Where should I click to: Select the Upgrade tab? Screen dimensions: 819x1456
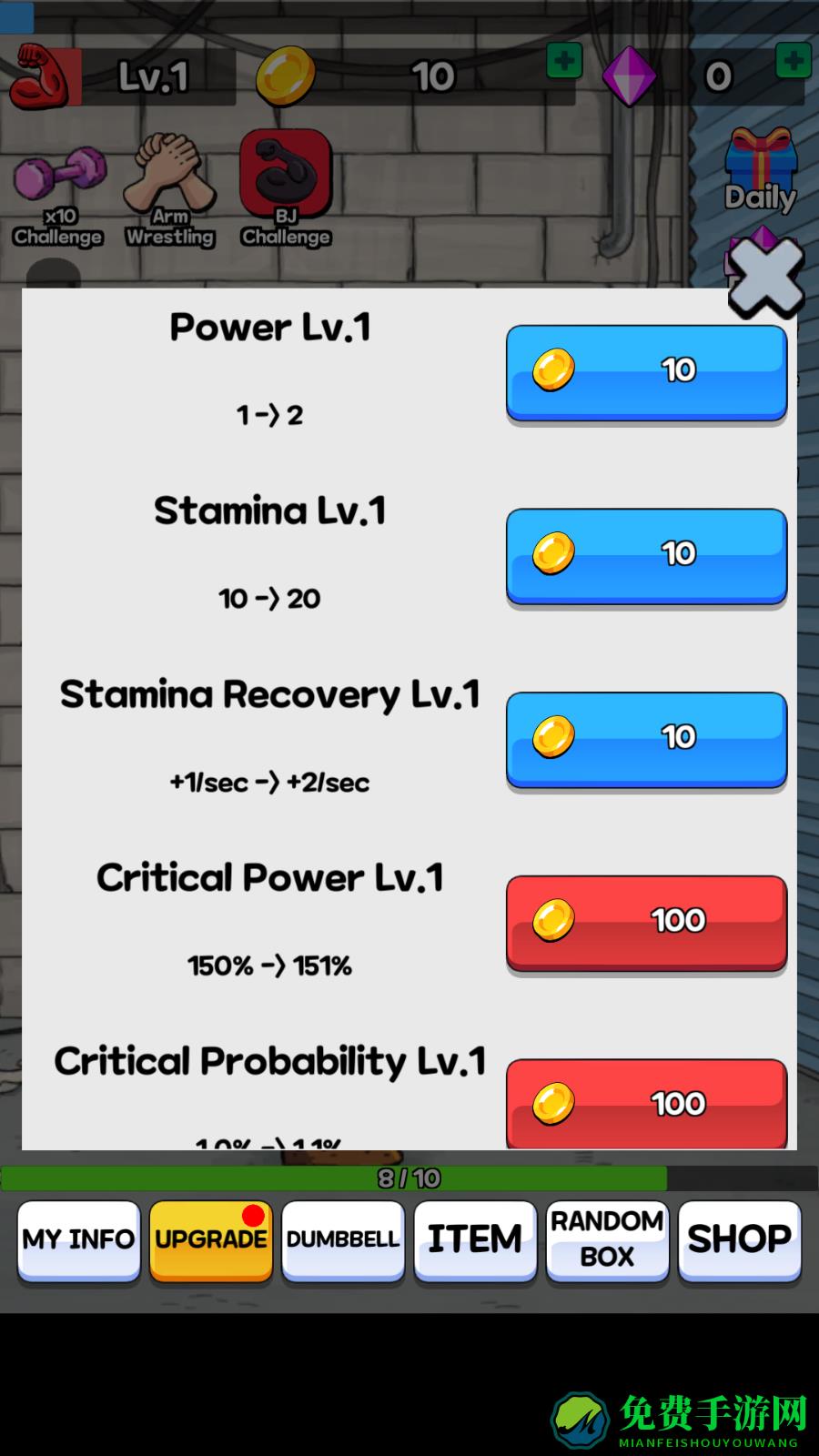coord(211,1239)
